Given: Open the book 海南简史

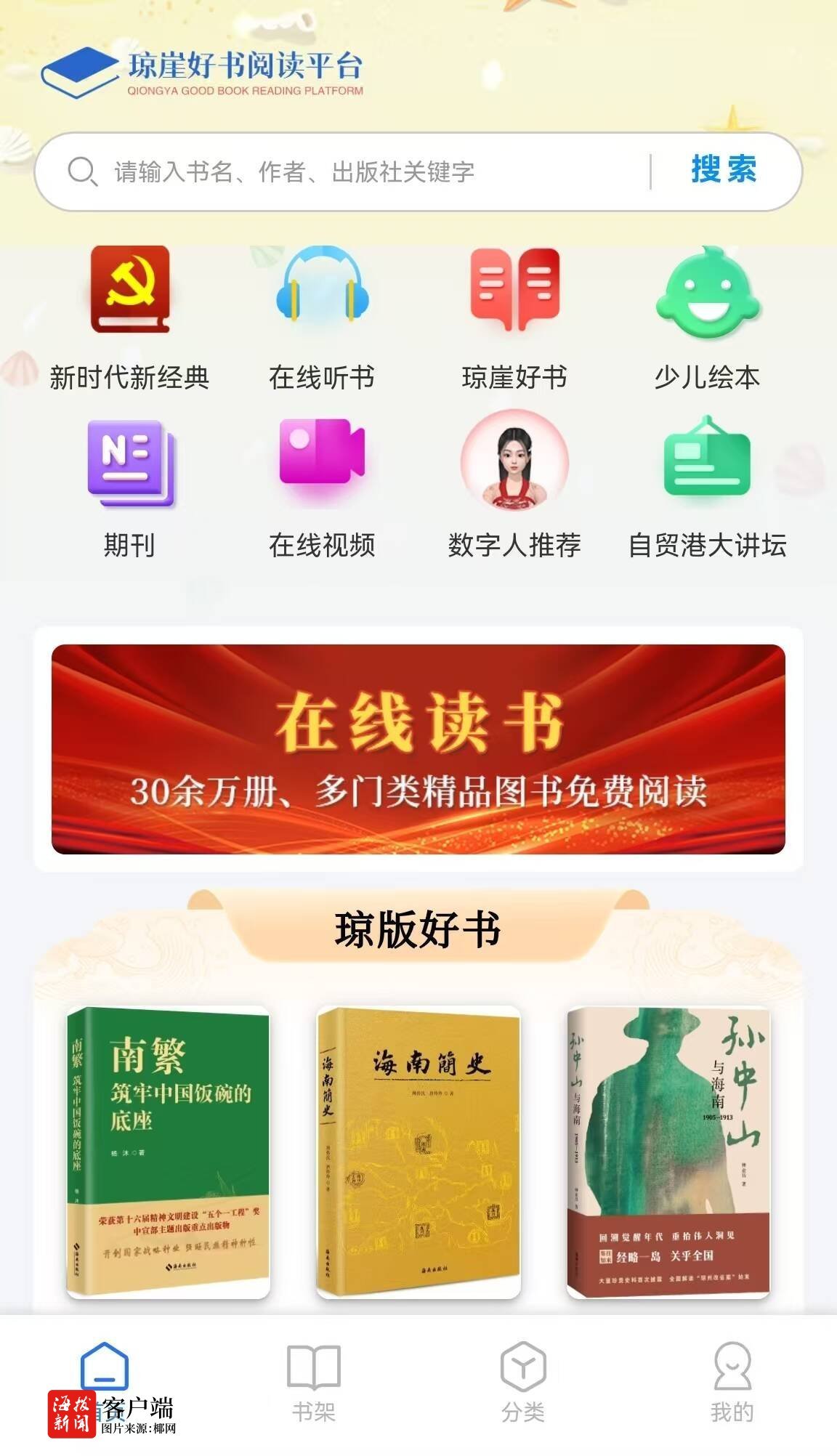Looking at the screenshot, I should 418,1152.
